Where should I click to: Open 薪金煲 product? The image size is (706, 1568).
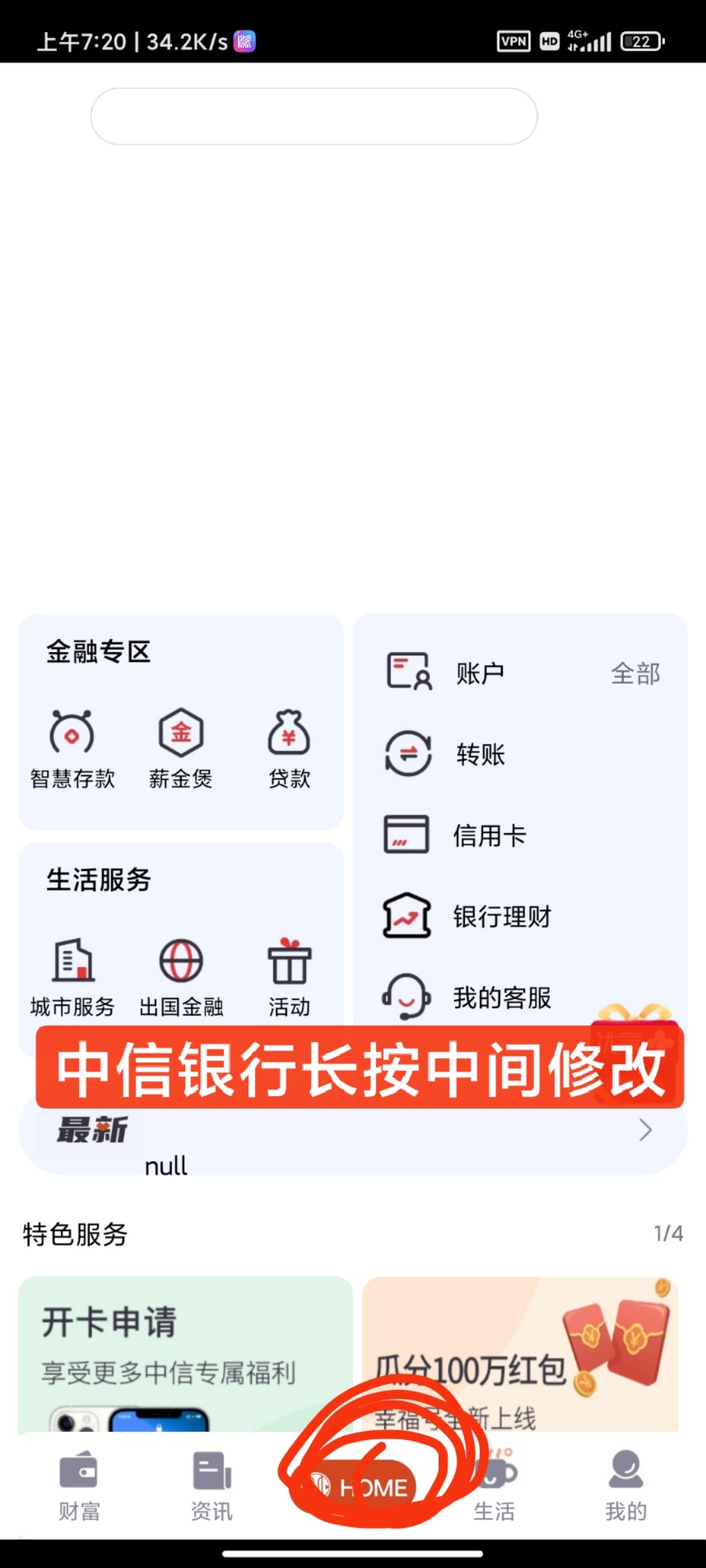pos(181,749)
